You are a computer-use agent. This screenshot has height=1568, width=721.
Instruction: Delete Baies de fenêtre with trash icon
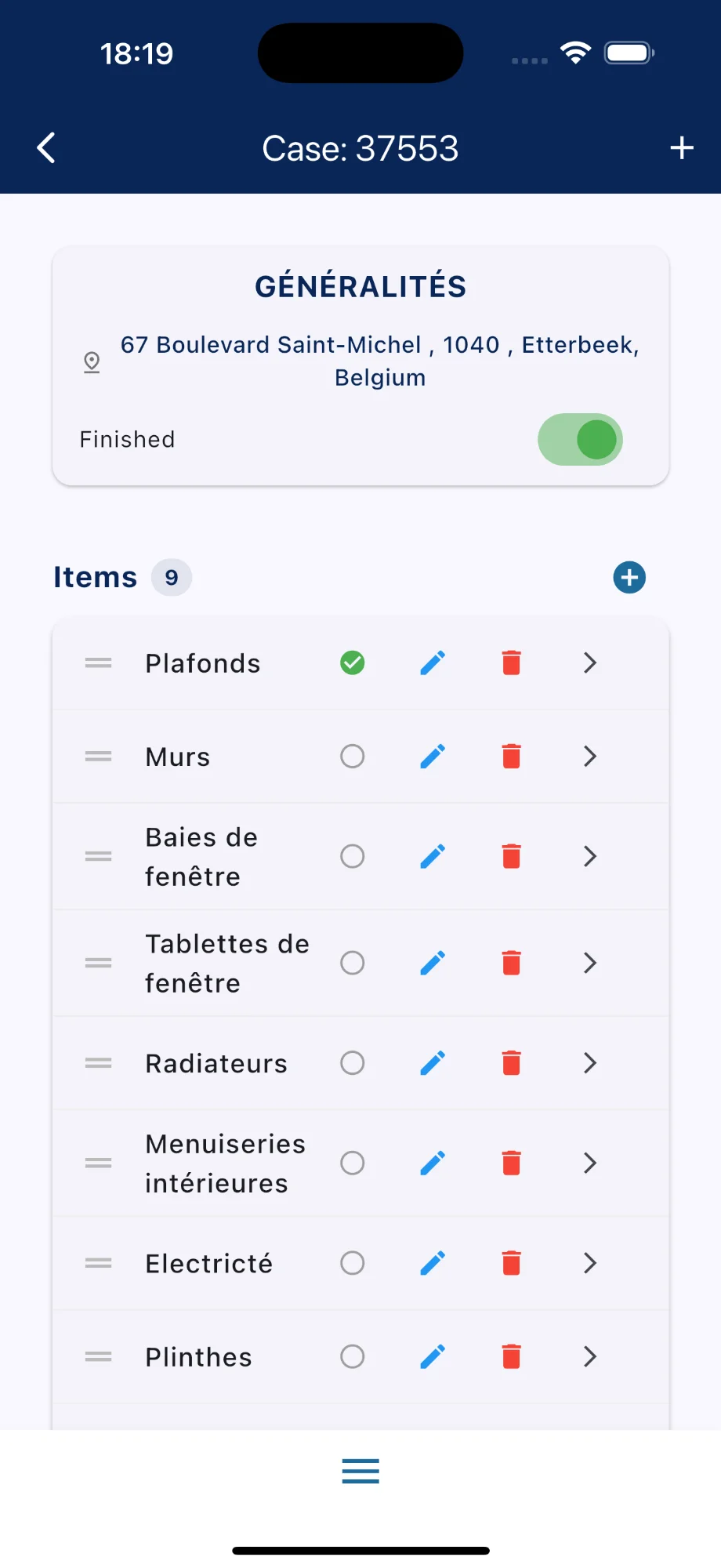[510, 856]
